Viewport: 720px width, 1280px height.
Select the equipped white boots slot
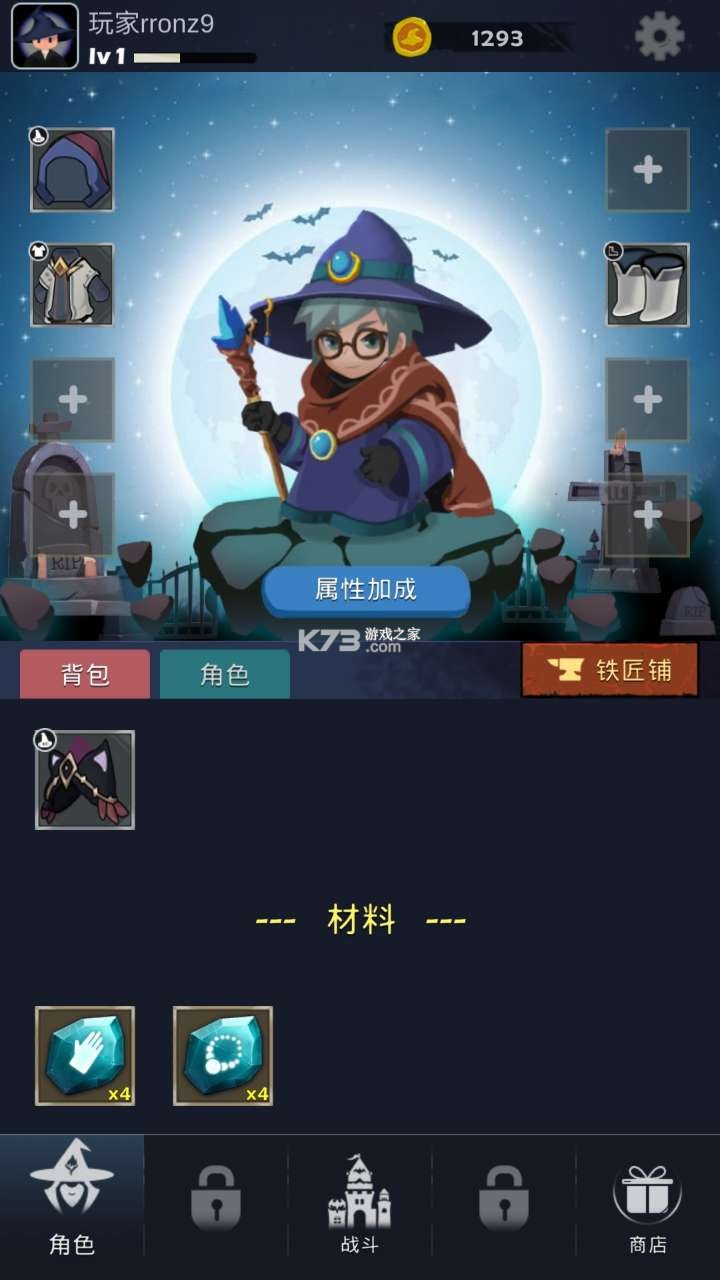pyautogui.click(x=647, y=285)
